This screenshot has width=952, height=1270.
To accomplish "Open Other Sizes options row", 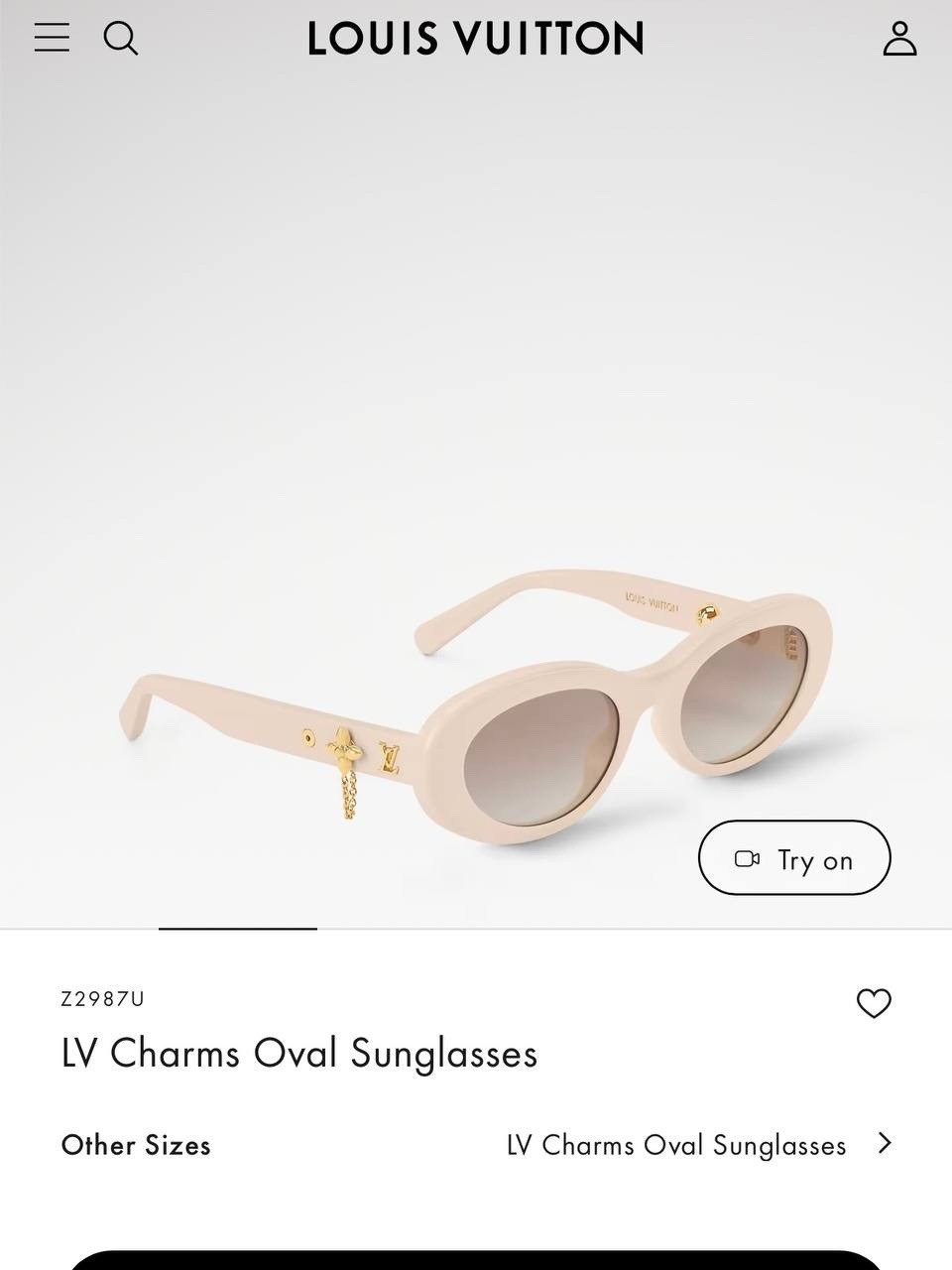I will click(476, 1144).
